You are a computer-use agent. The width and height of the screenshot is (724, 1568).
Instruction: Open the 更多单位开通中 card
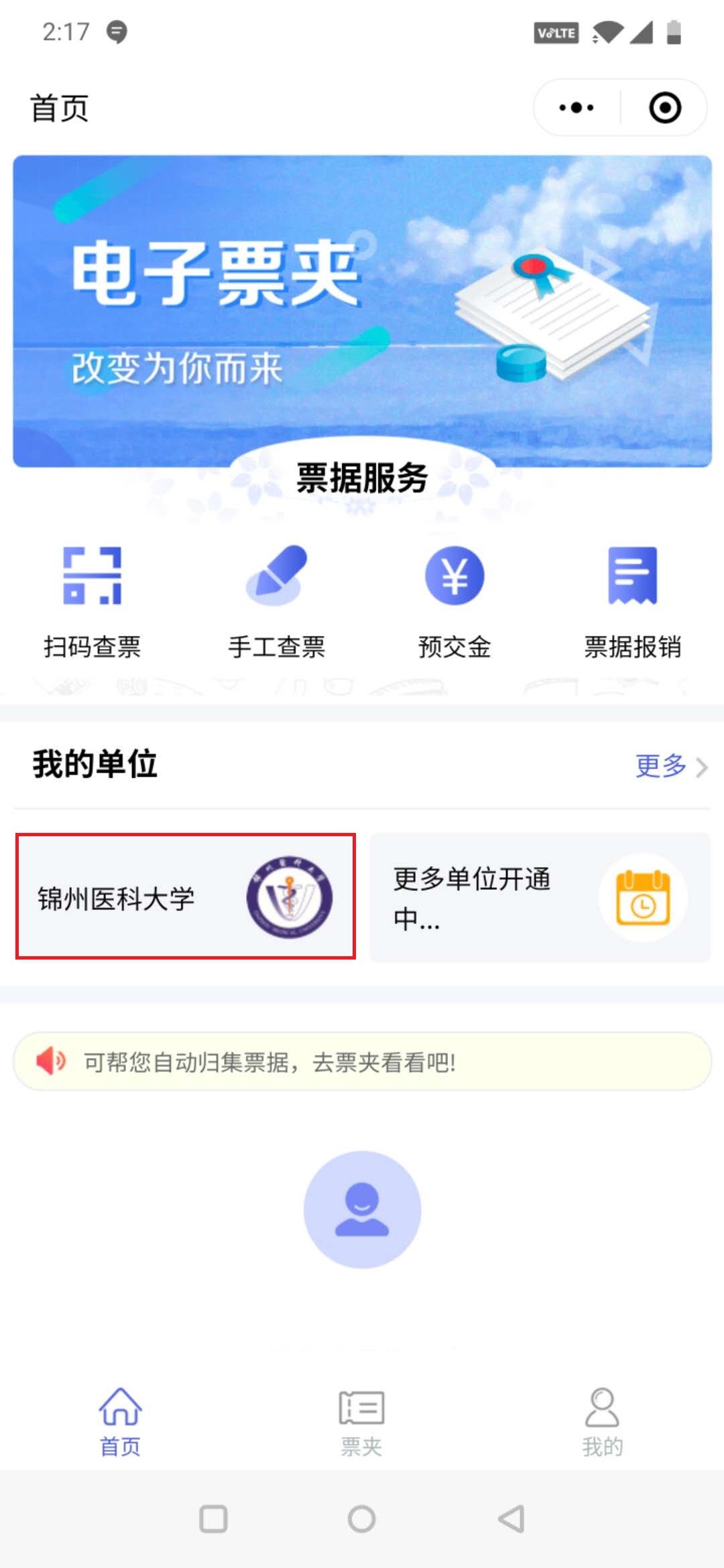(x=540, y=898)
